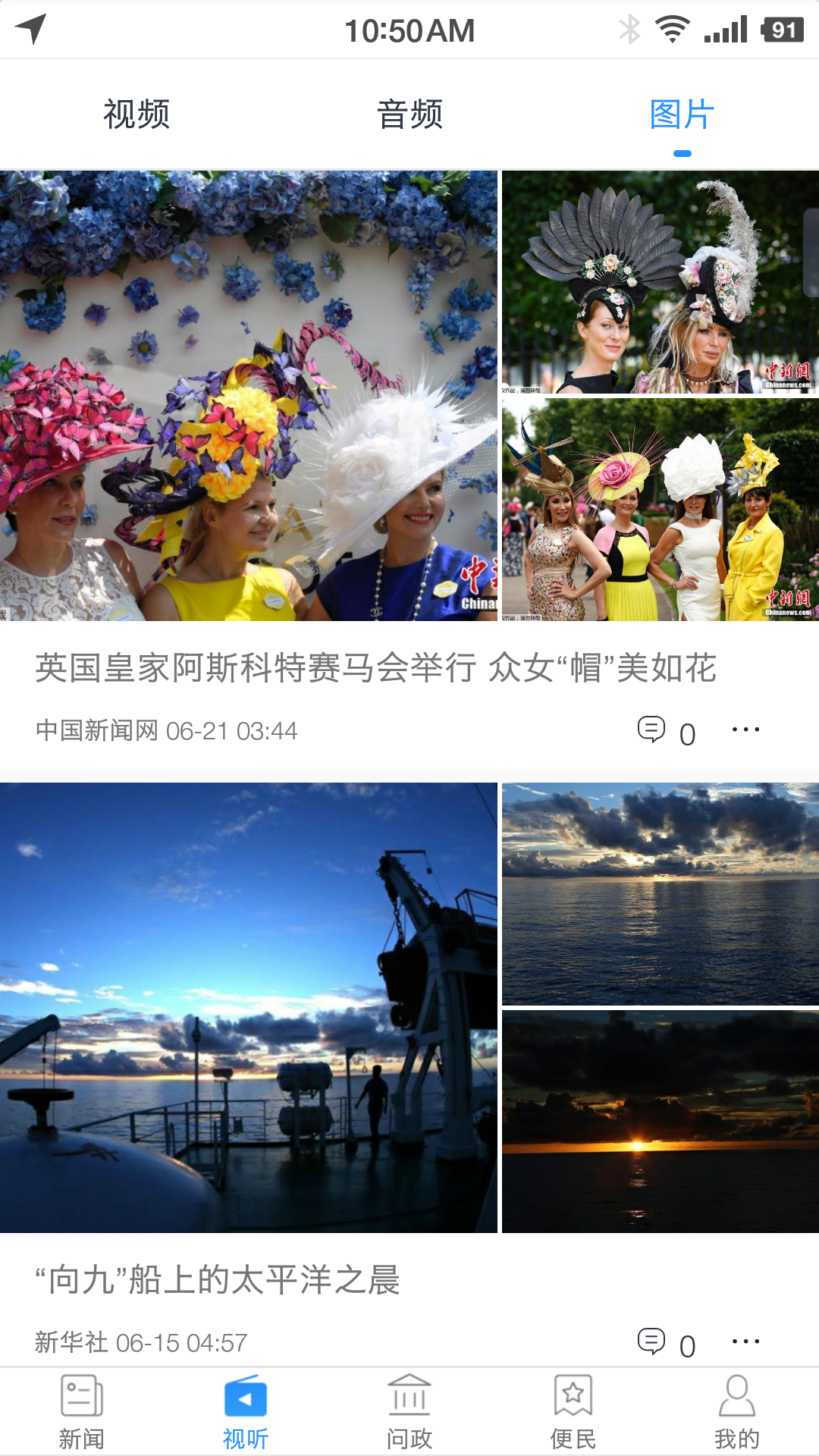
Task: View the dark sunset-over-sea photo
Action: (660, 1121)
